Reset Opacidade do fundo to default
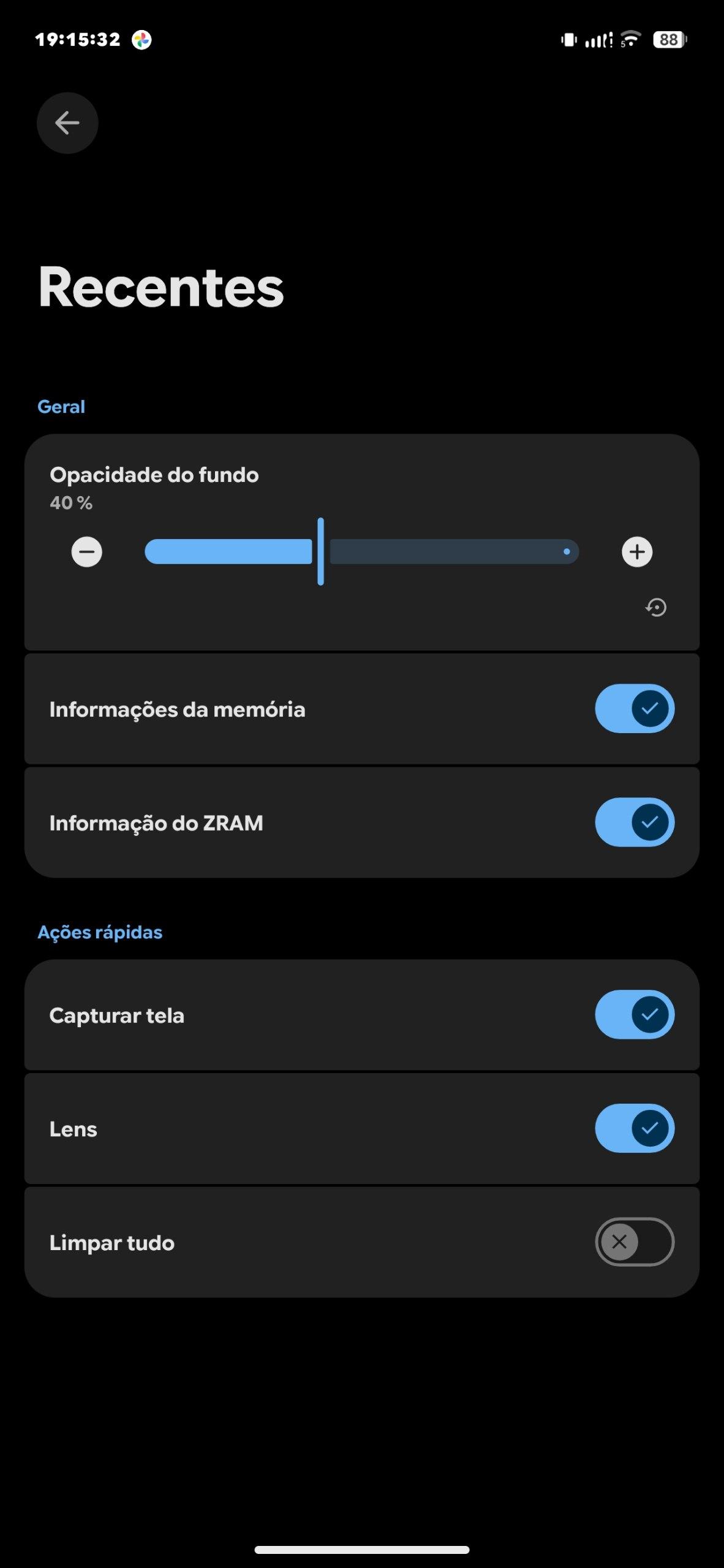724x1568 pixels. point(656,608)
